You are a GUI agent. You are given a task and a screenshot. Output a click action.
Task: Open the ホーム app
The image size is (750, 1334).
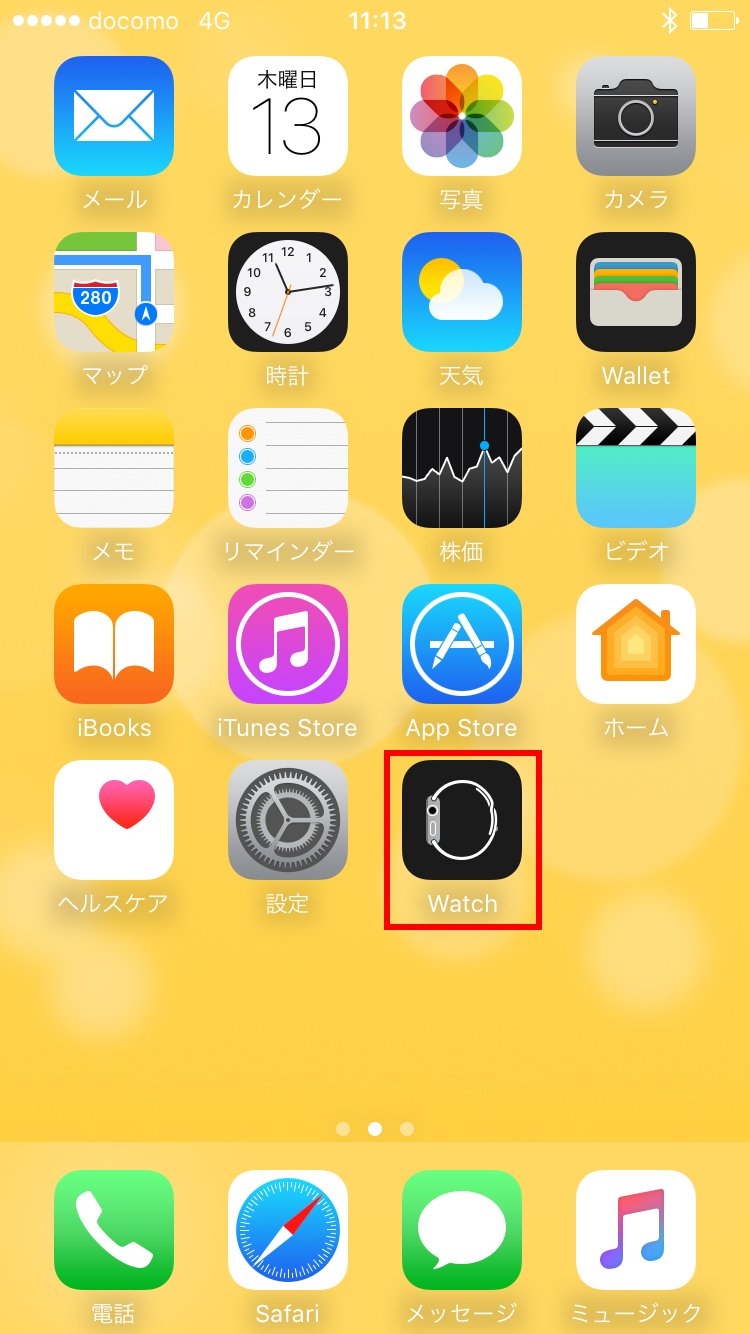coord(636,644)
